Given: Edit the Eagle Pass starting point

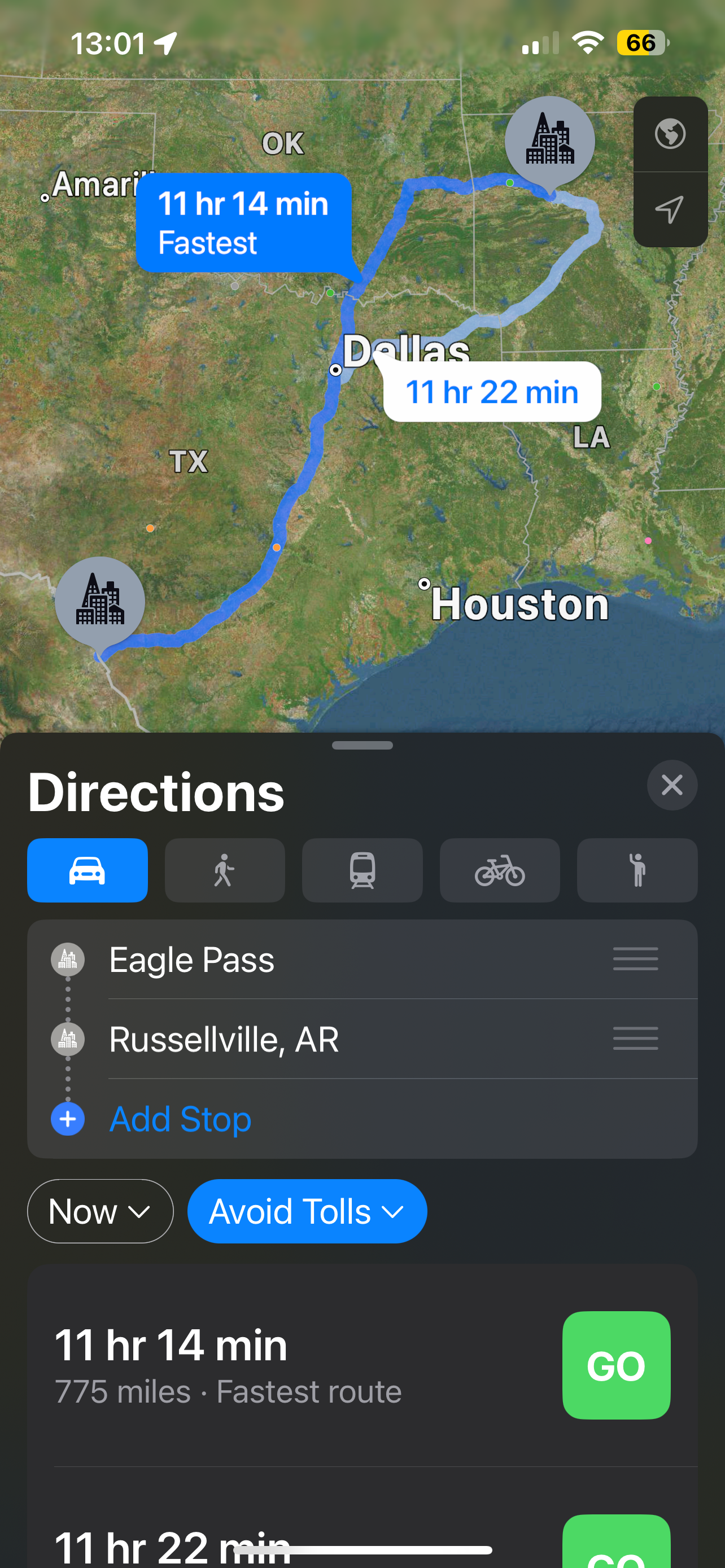Looking at the screenshot, I should point(362,960).
